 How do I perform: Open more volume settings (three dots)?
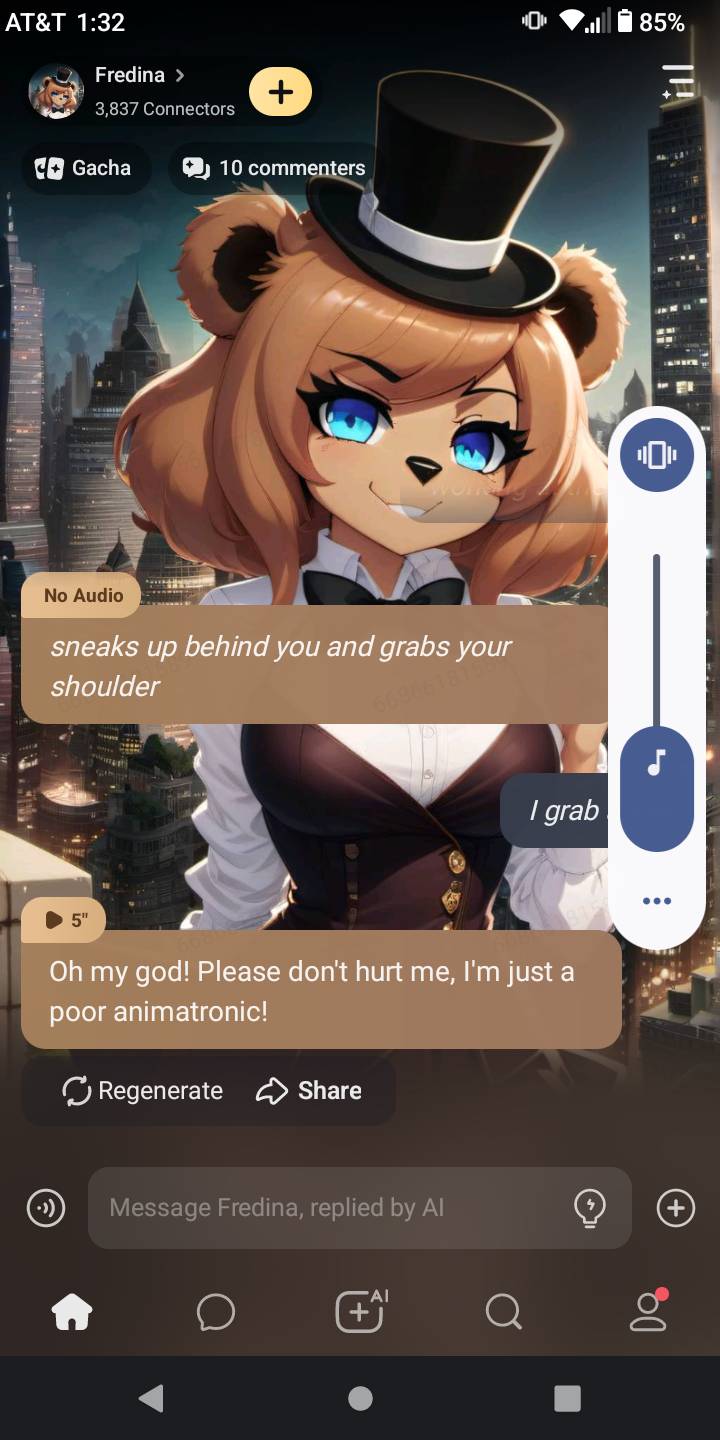pos(656,901)
